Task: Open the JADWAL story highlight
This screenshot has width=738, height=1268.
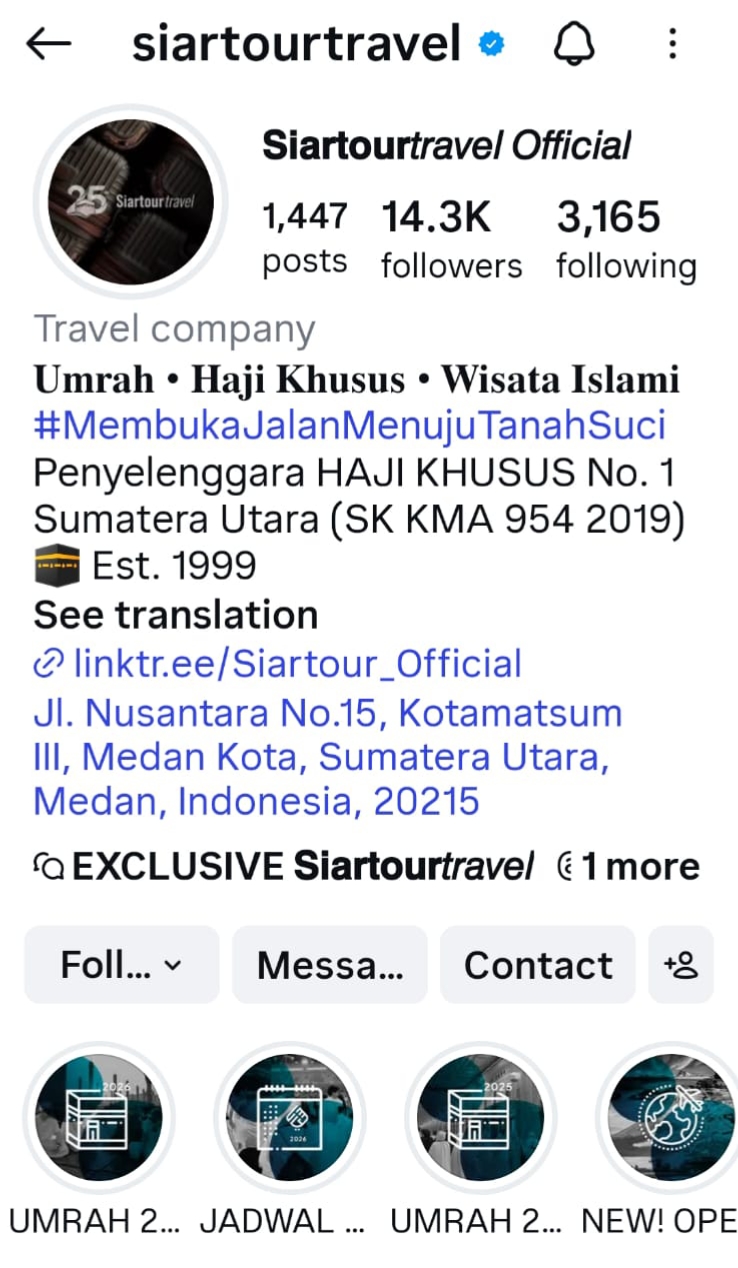Action: point(290,1117)
